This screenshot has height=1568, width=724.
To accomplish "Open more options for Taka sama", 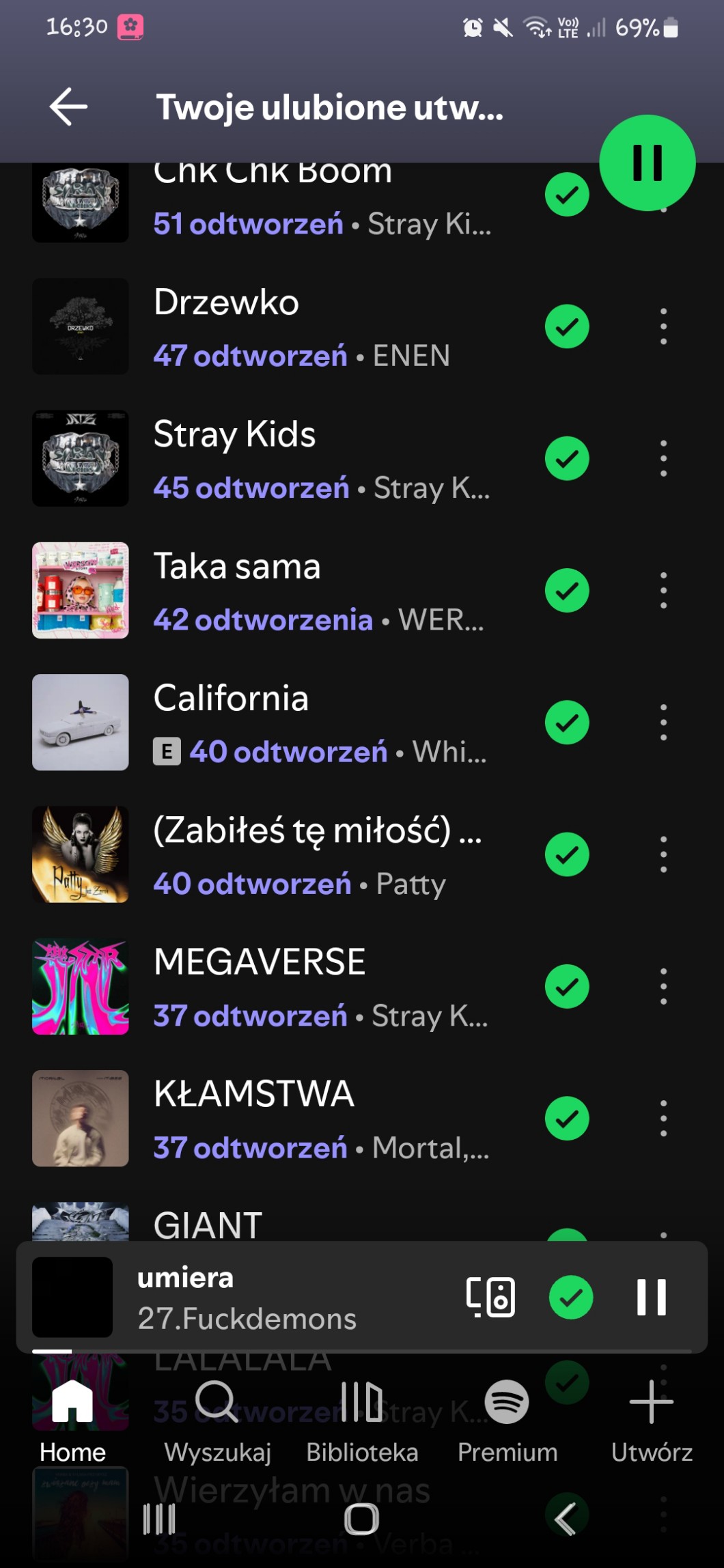I will pyautogui.click(x=663, y=591).
